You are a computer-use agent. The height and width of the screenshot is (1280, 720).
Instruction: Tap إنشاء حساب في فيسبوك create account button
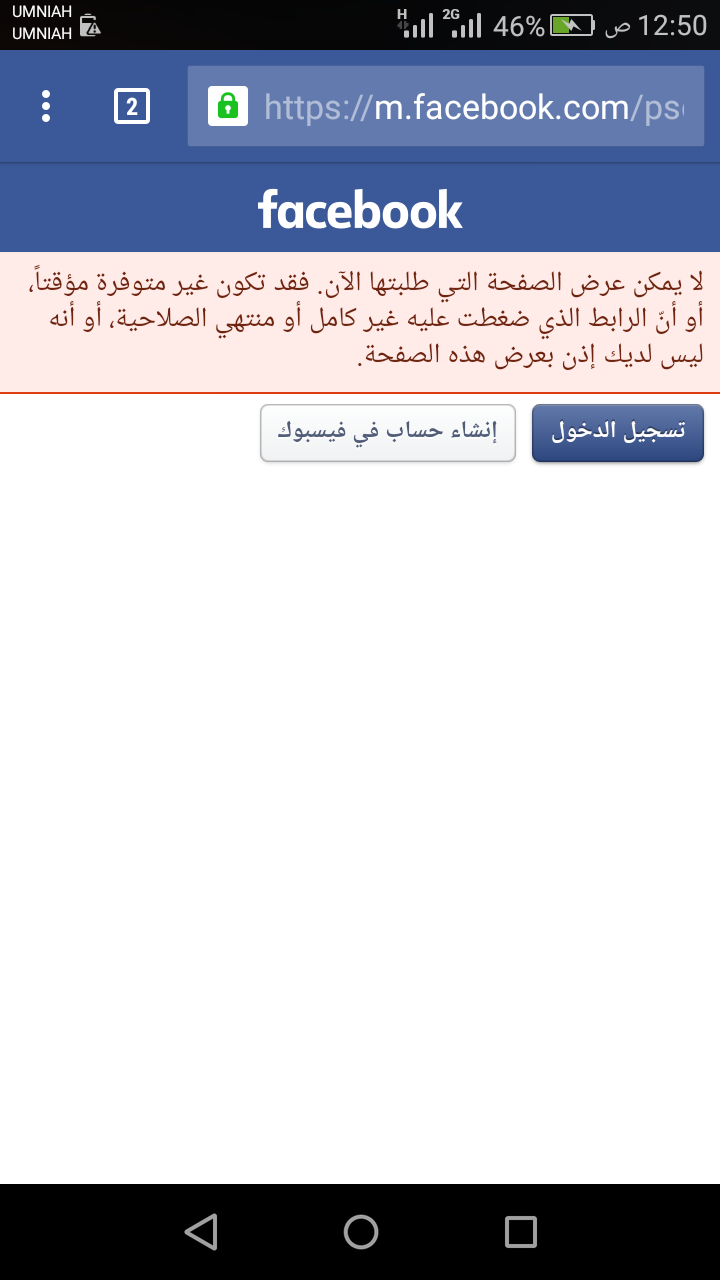[x=388, y=433]
